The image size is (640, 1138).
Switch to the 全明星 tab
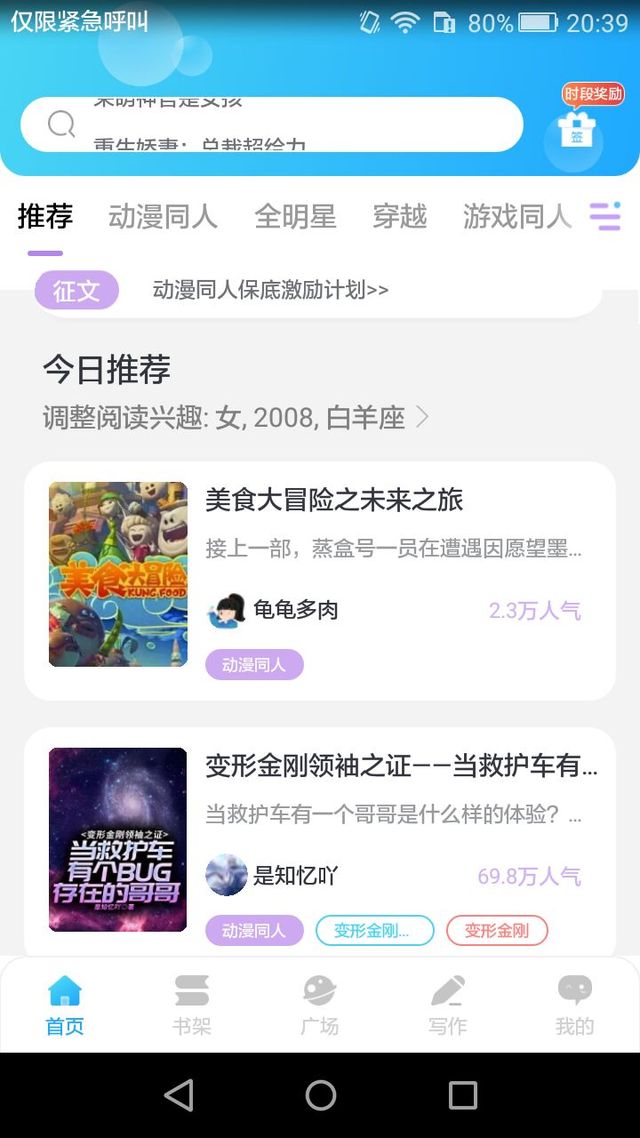(295, 216)
